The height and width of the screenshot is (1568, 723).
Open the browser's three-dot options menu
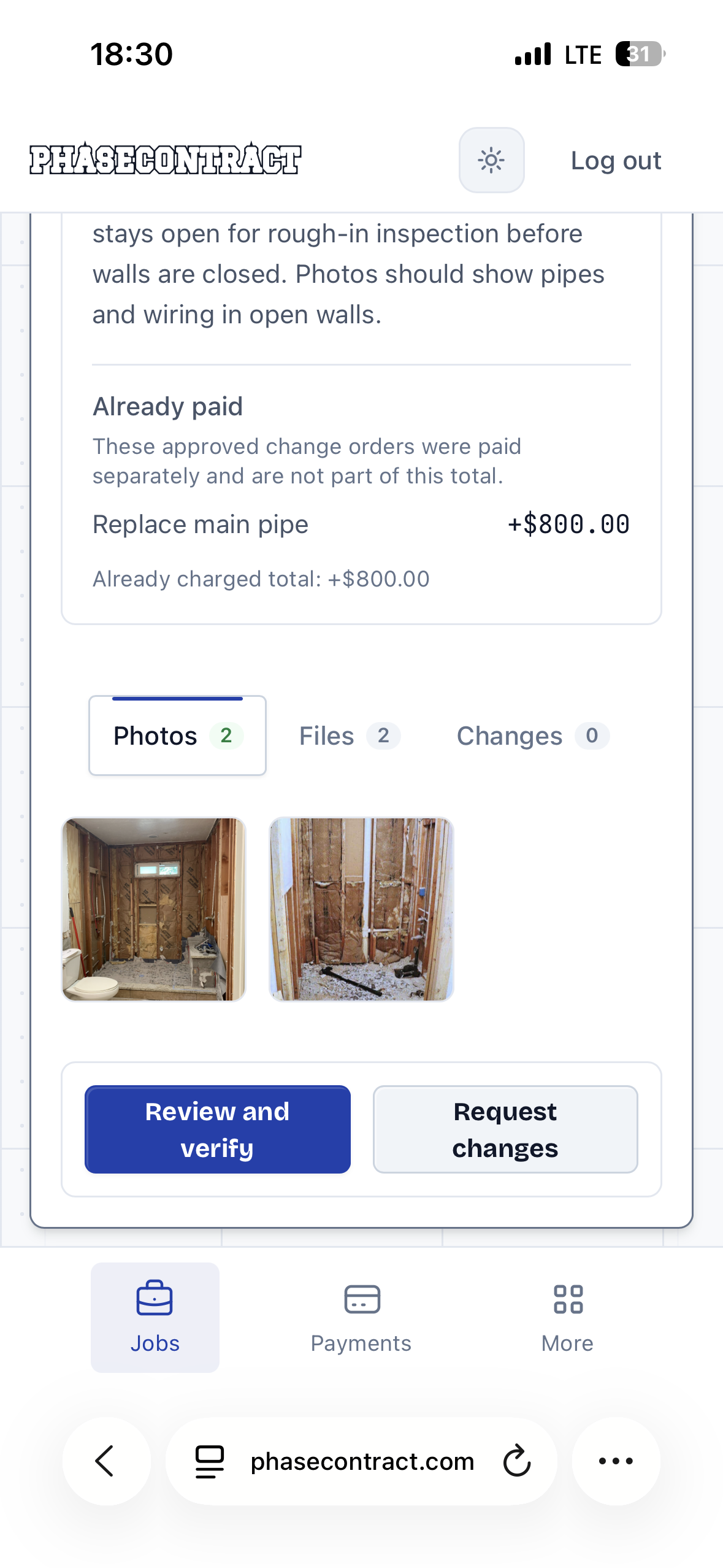point(616,1461)
